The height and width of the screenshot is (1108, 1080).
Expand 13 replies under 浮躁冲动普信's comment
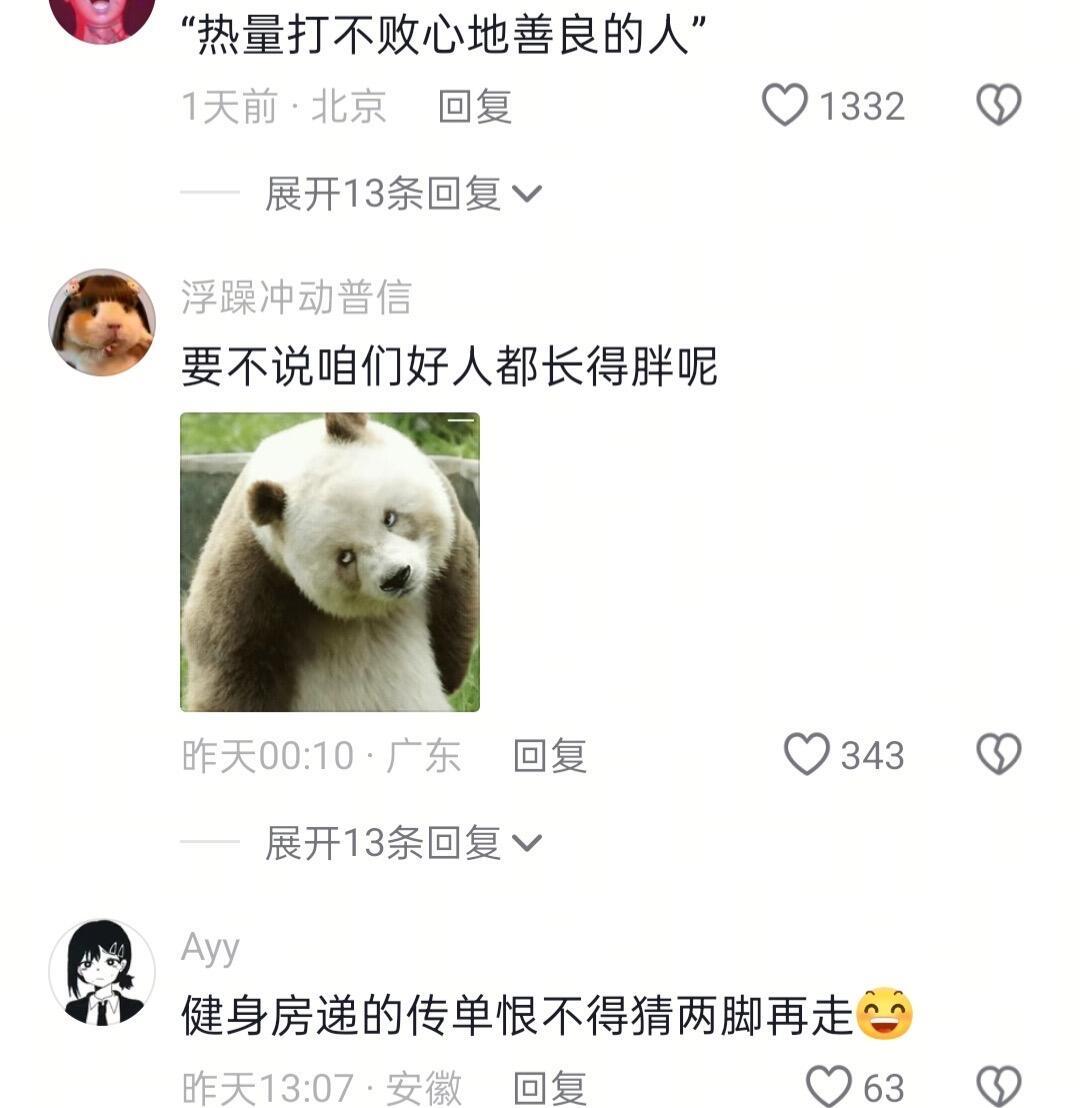tap(402, 843)
